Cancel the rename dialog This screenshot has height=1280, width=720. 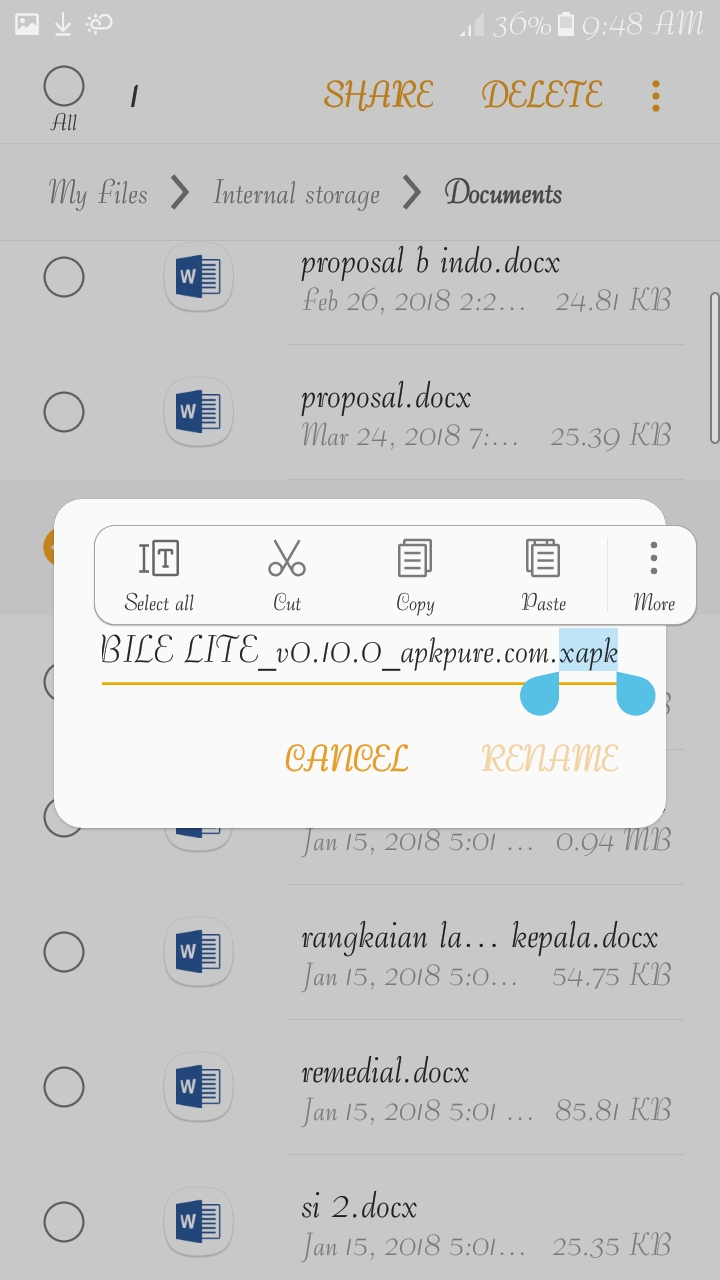click(347, 758)
